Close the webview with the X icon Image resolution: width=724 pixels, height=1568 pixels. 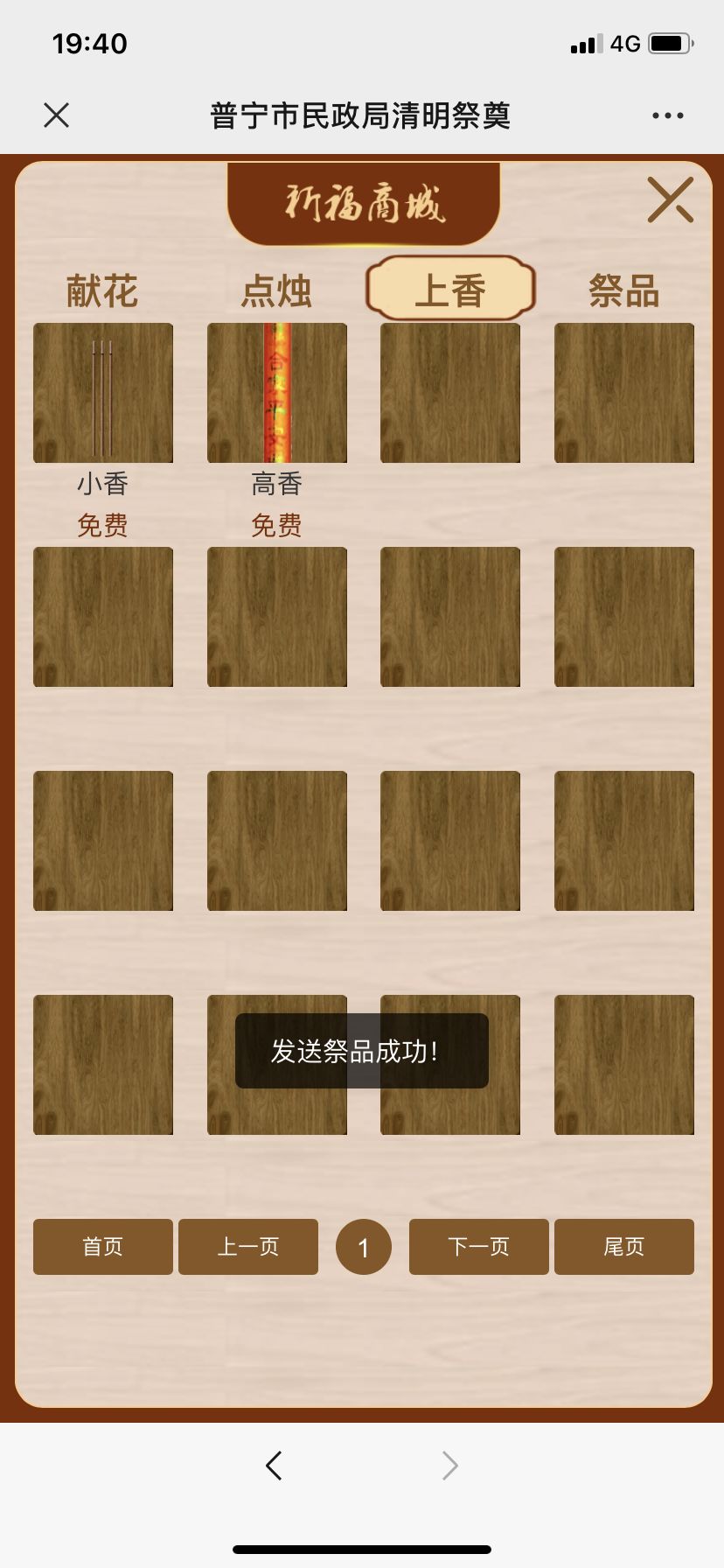pyautogui.click(x=56, y=115)
